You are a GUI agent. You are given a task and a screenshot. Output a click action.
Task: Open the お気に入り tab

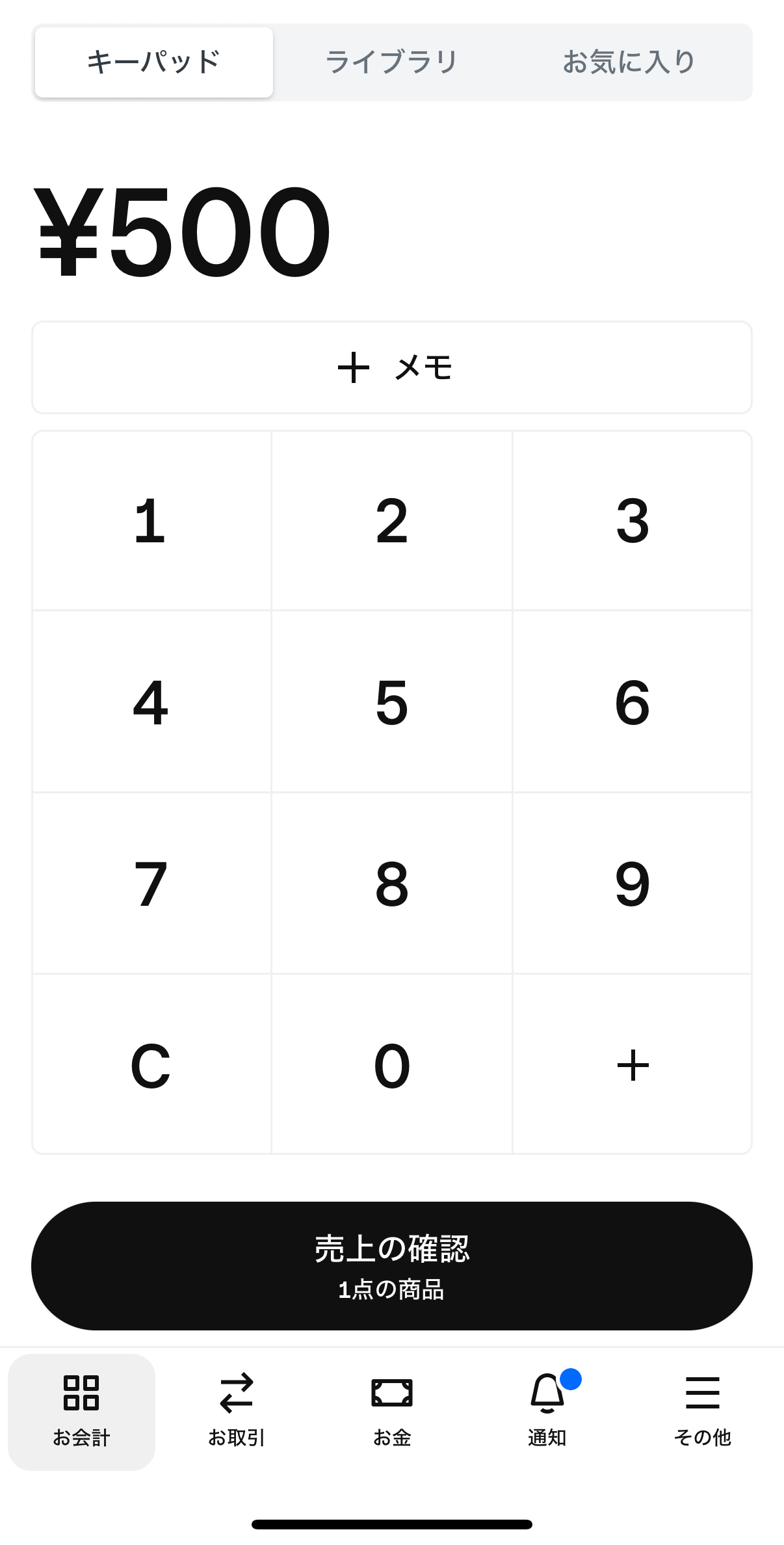click(x=629, y=62)
